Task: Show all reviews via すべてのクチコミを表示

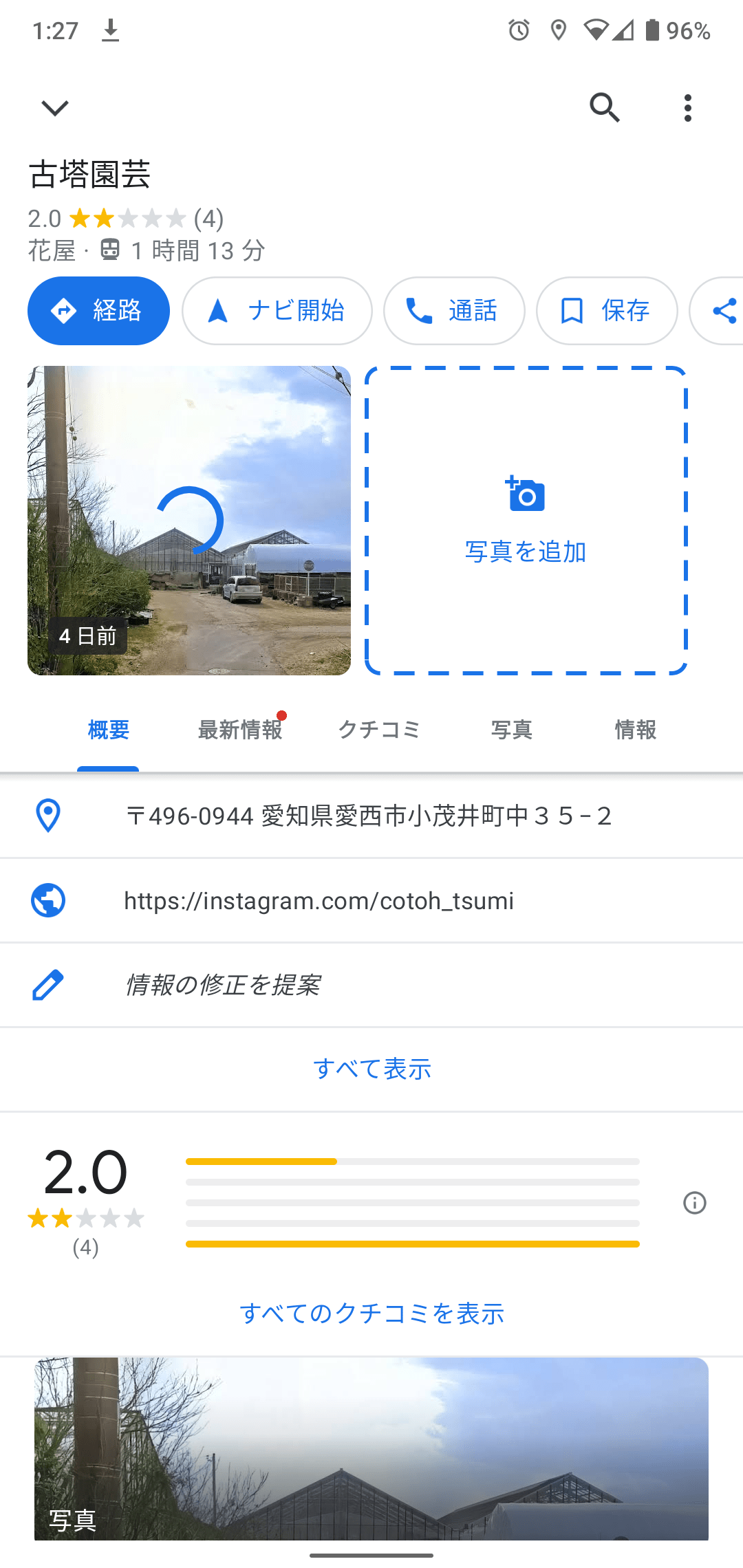Action: [371, 1314]
